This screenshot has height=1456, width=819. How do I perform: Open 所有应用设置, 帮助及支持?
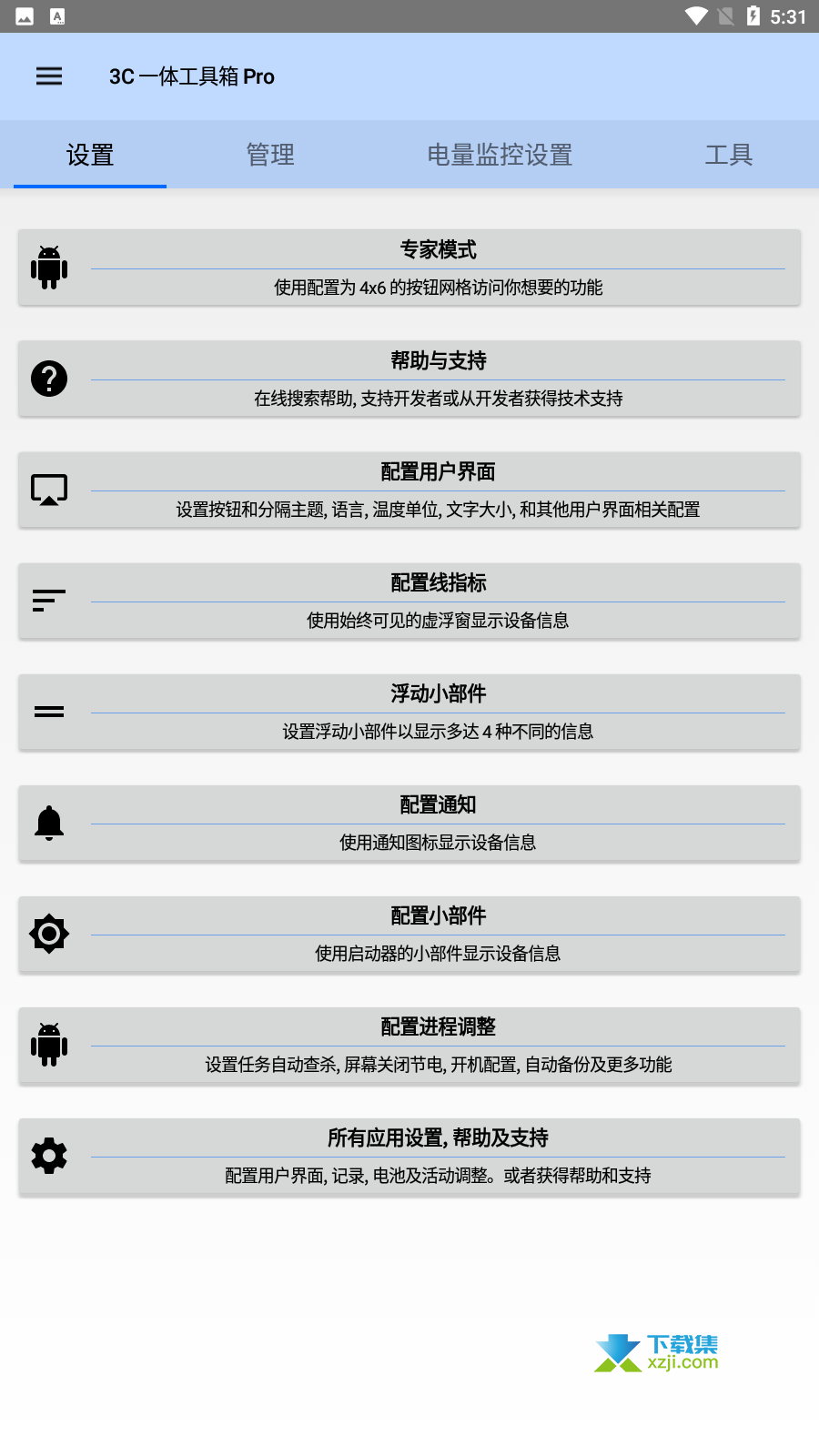point(409,1156)
